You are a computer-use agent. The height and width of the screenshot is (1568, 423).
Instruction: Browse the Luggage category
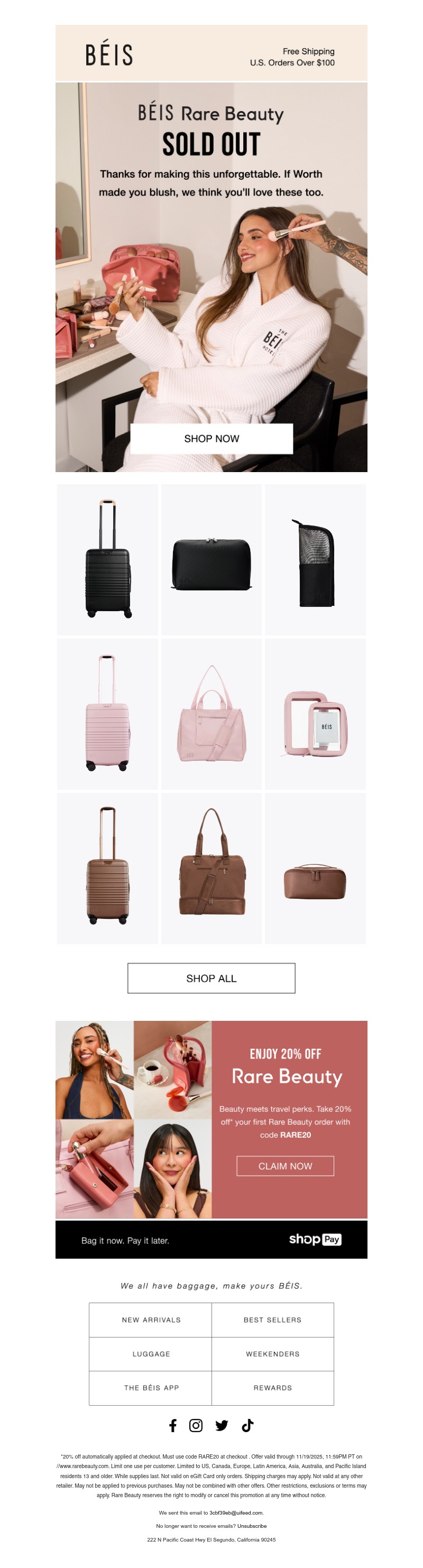point(151,1353)
